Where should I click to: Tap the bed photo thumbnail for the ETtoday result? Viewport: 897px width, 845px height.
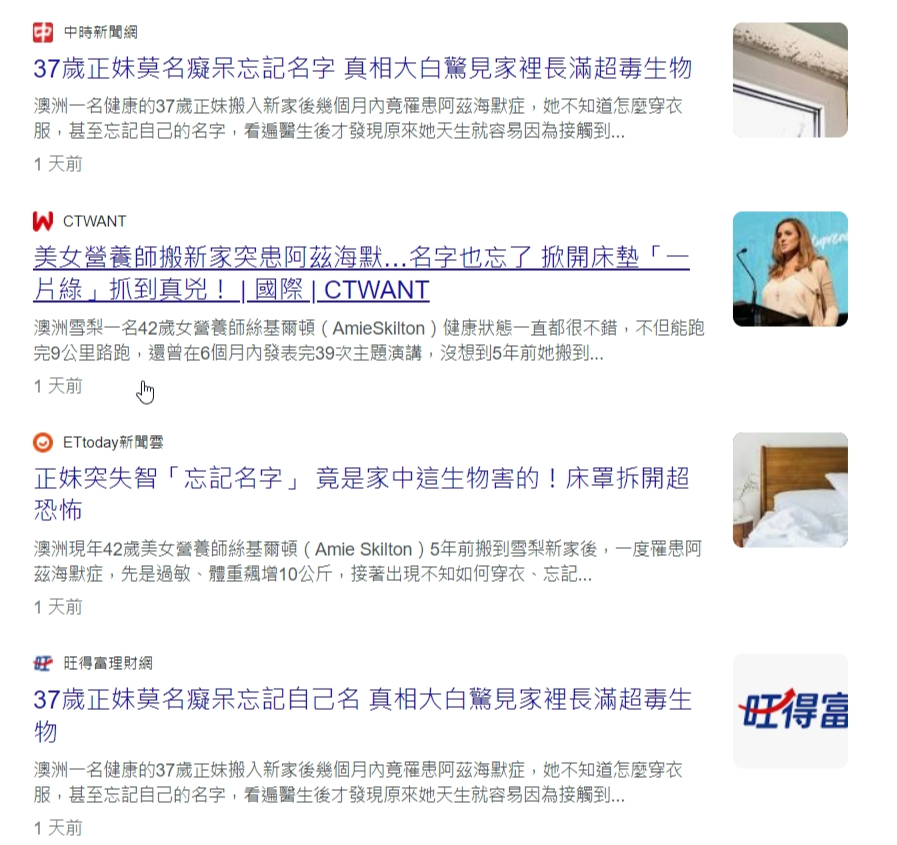[790, 490]
